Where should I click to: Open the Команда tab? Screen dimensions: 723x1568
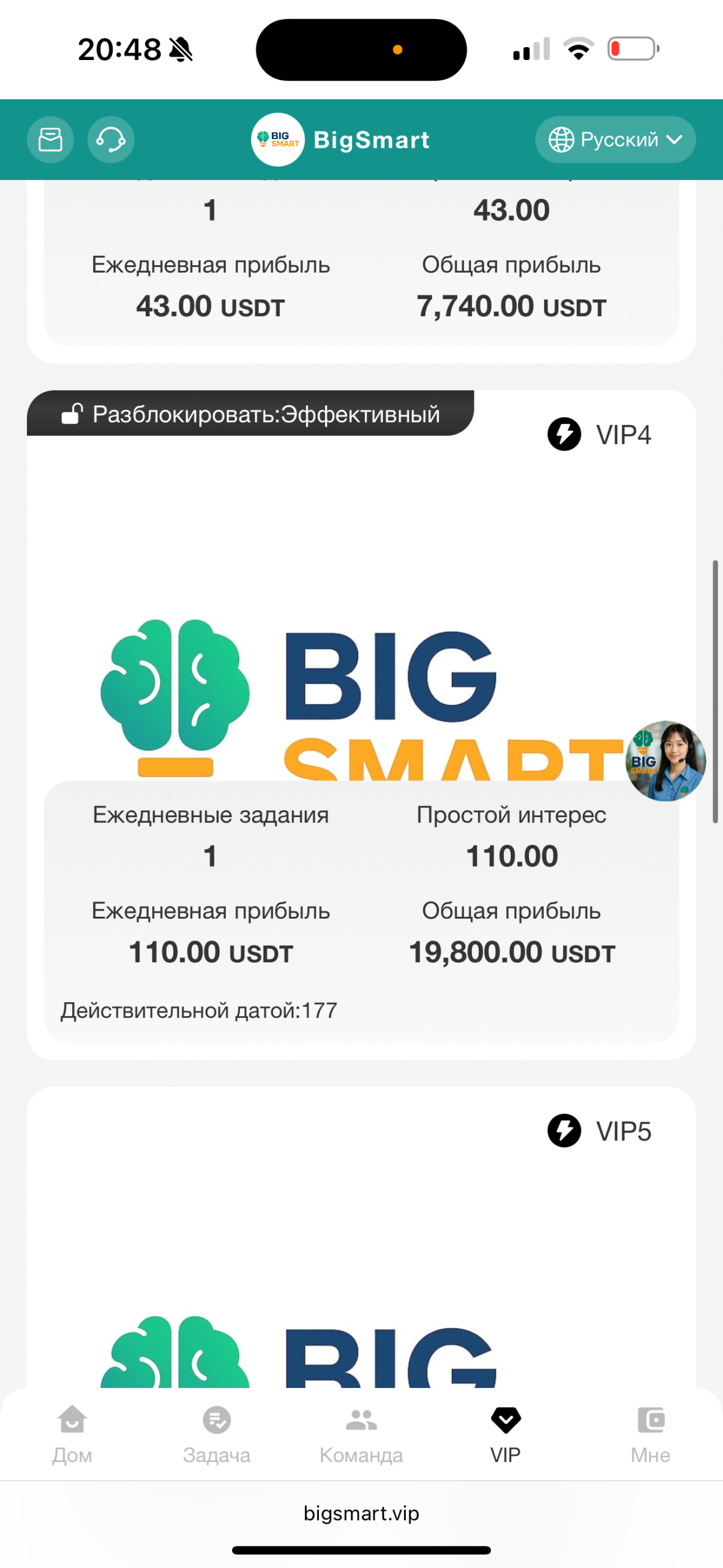361,1432
